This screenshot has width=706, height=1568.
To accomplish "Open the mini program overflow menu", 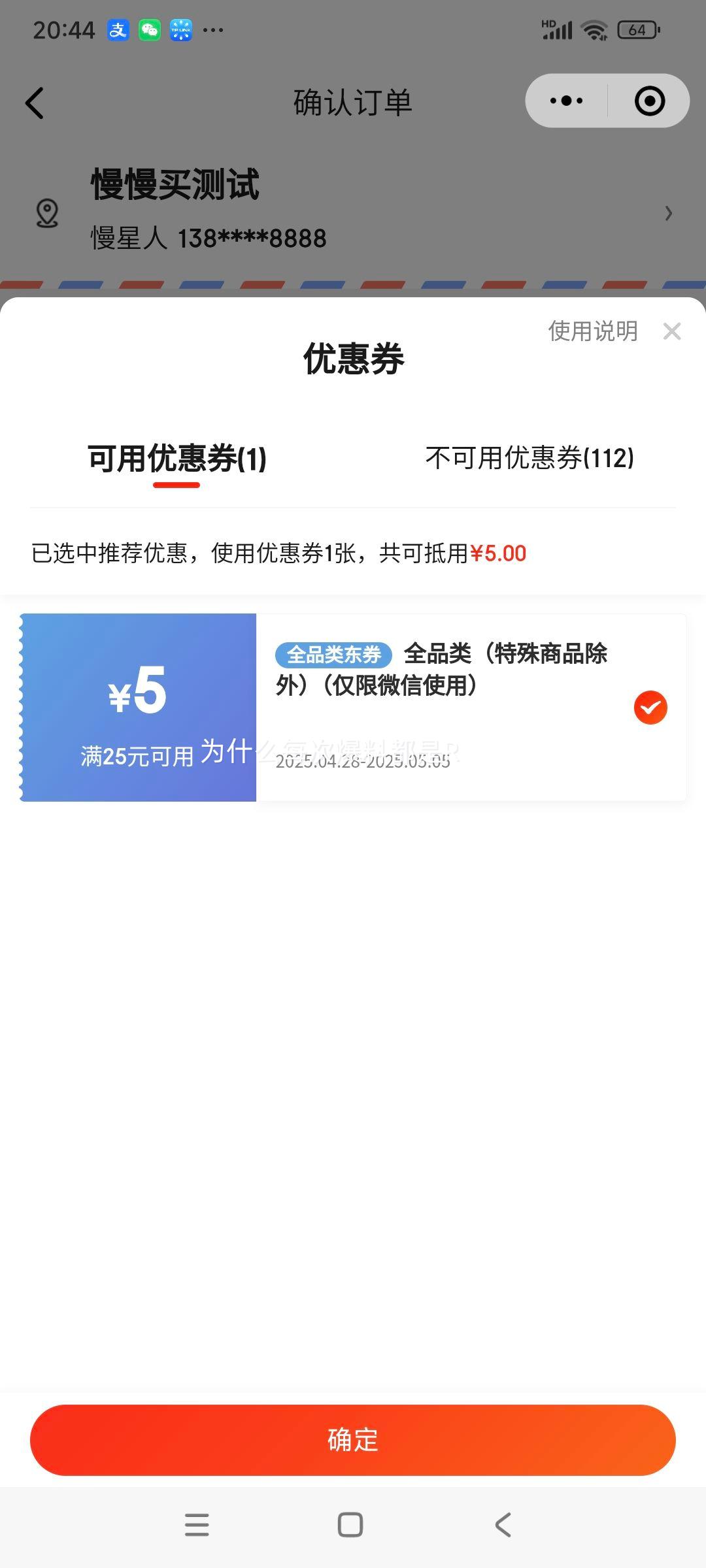I will pos(567,101).
